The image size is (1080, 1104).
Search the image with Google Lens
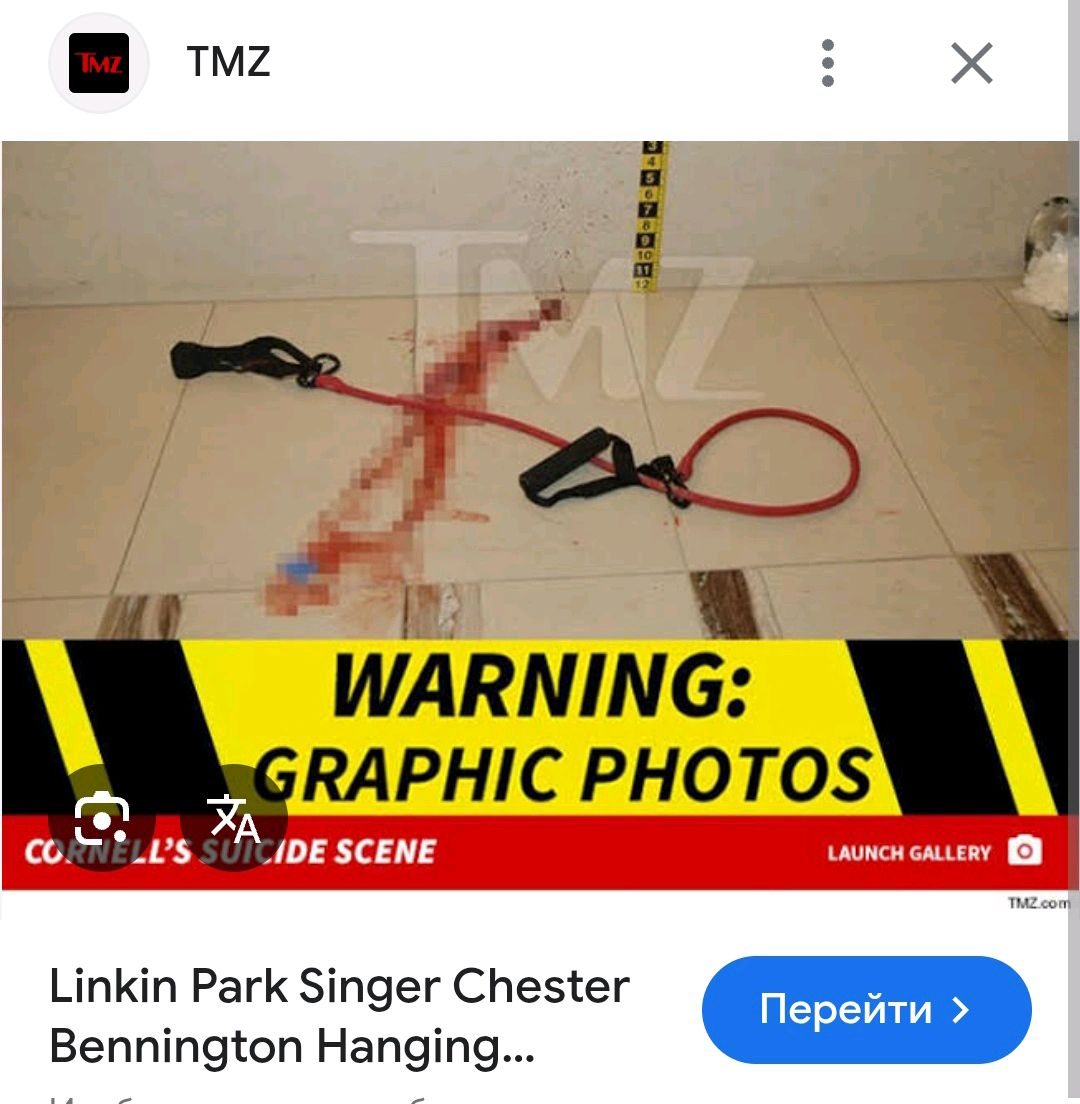click(101, 818)
